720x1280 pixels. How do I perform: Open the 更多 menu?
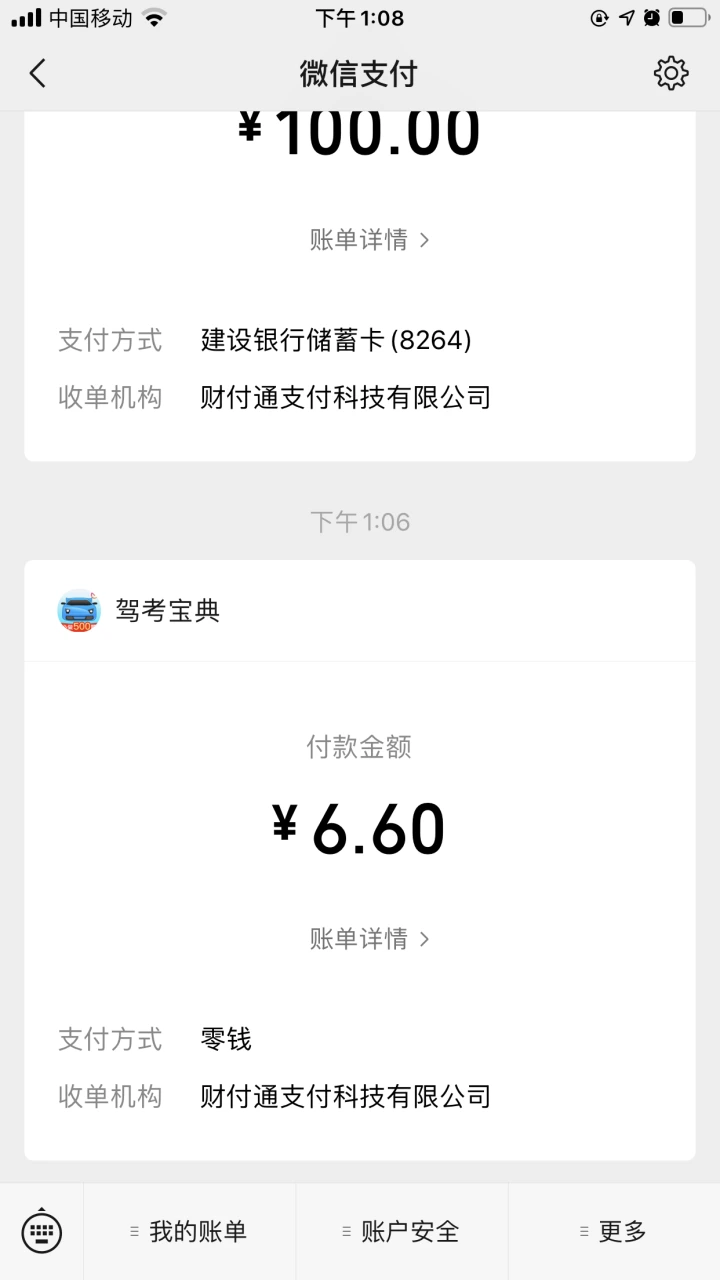pyautogui.click(x=614, y=1232)
